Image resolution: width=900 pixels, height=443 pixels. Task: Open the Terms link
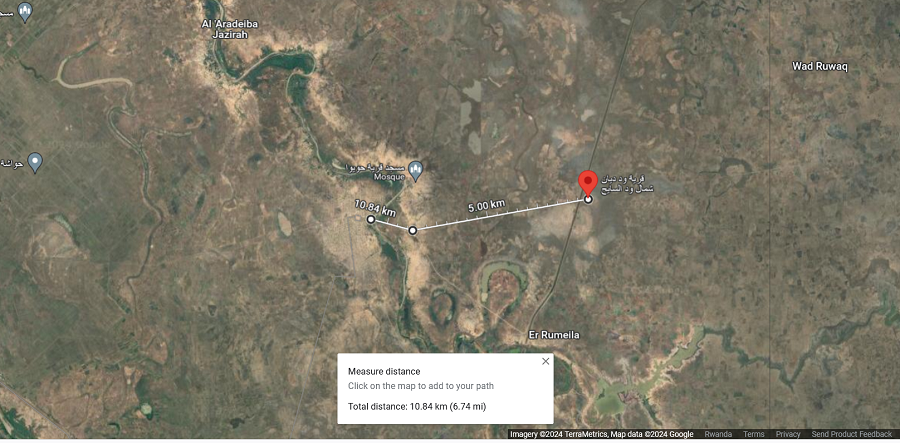tap(753, 434)
